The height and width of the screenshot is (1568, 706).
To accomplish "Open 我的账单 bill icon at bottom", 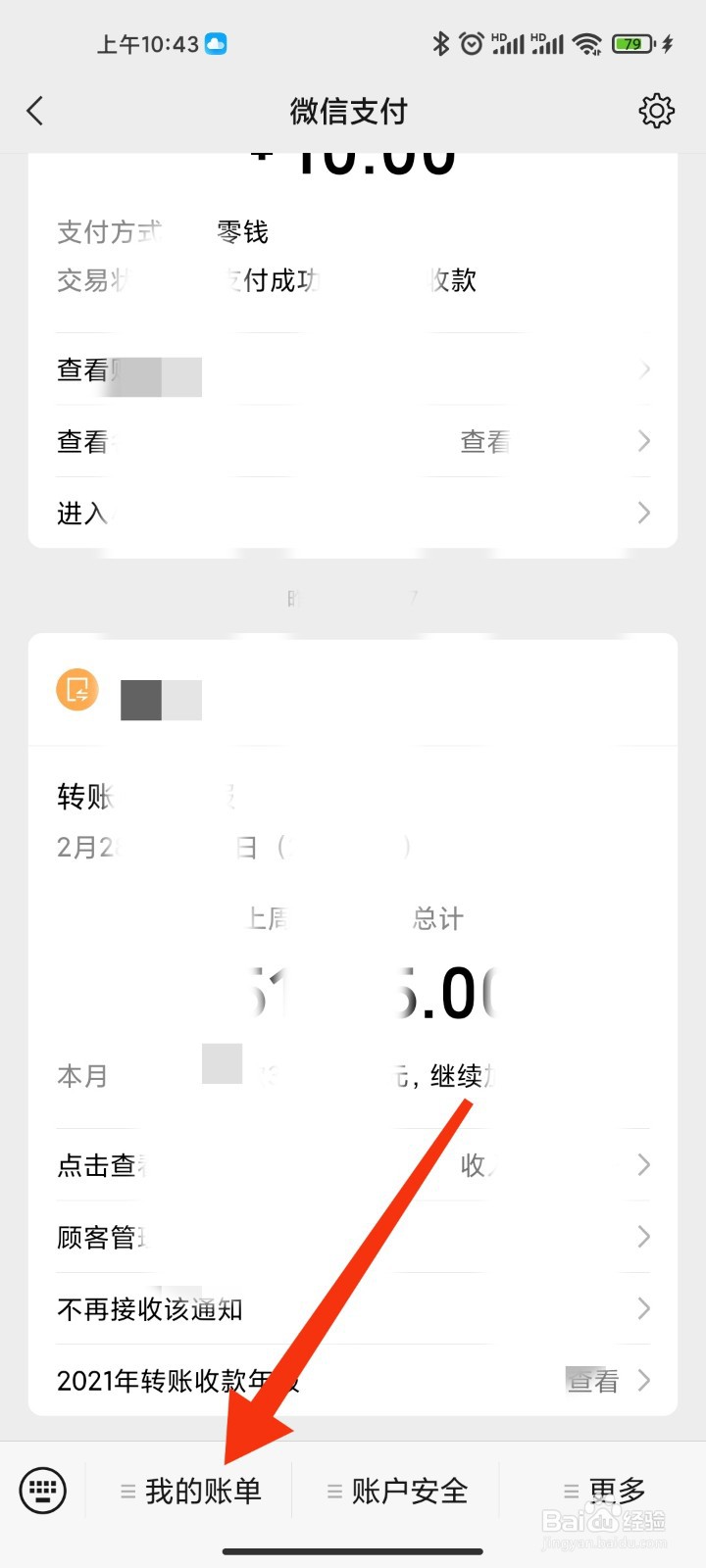I will 128,1491.
